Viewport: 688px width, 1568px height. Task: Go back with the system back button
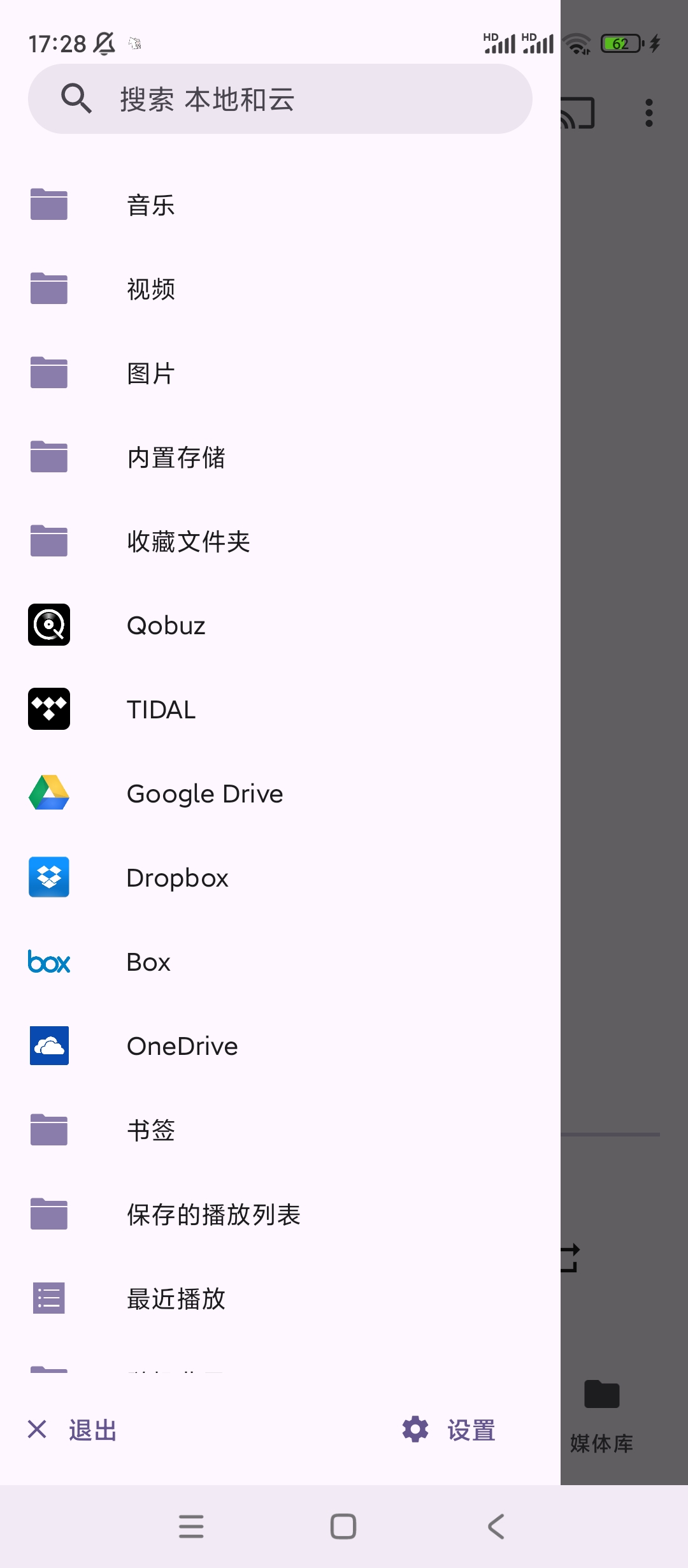pyautogui.click(x=496, y=1527)
